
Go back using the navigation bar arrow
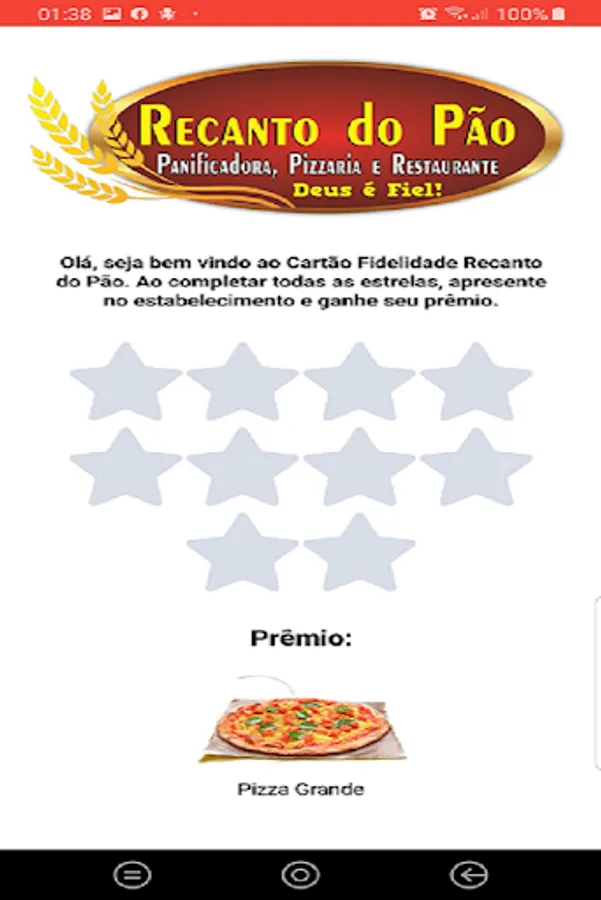pyautogui.click(x=468, y=875)
